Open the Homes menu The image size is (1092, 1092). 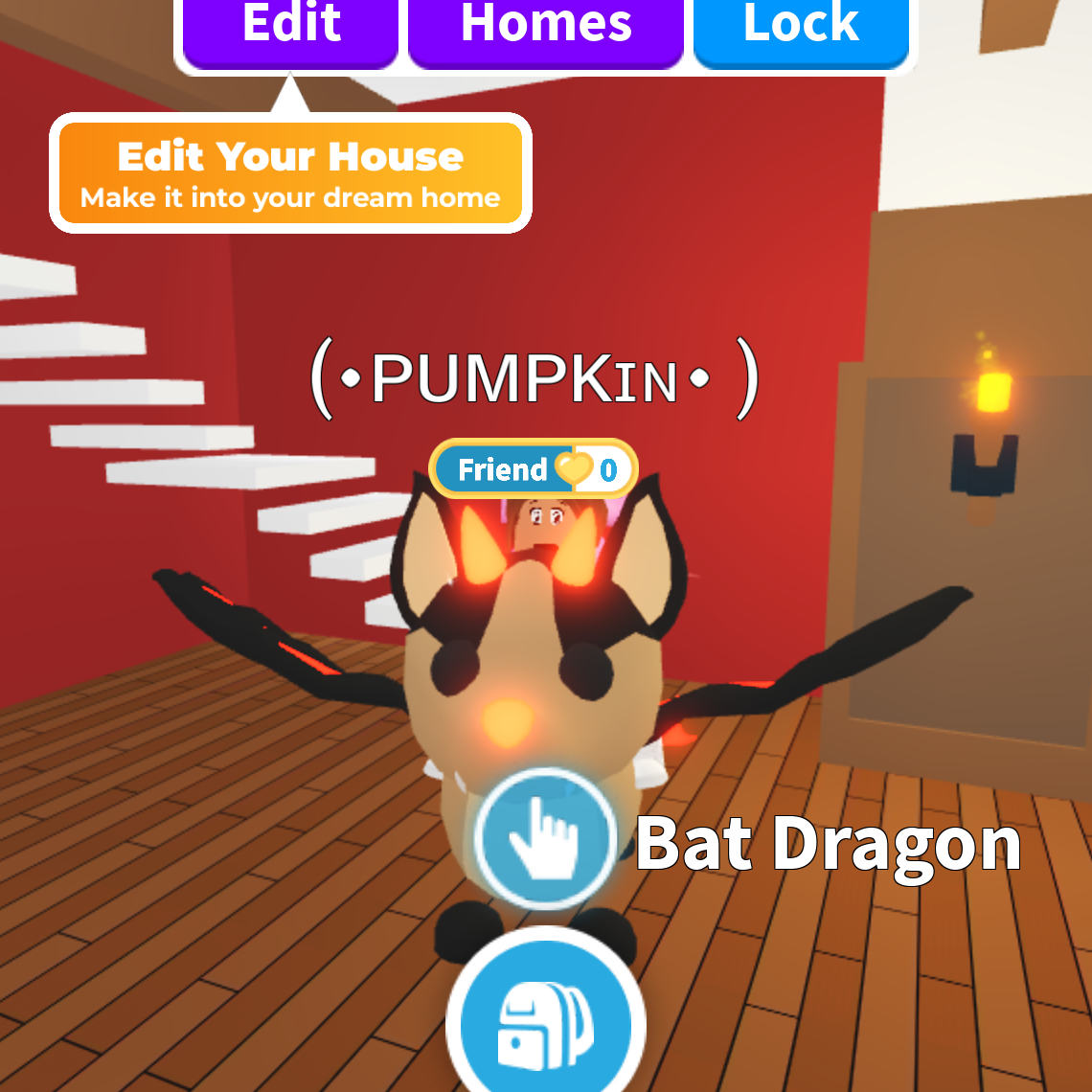(546, 29)
